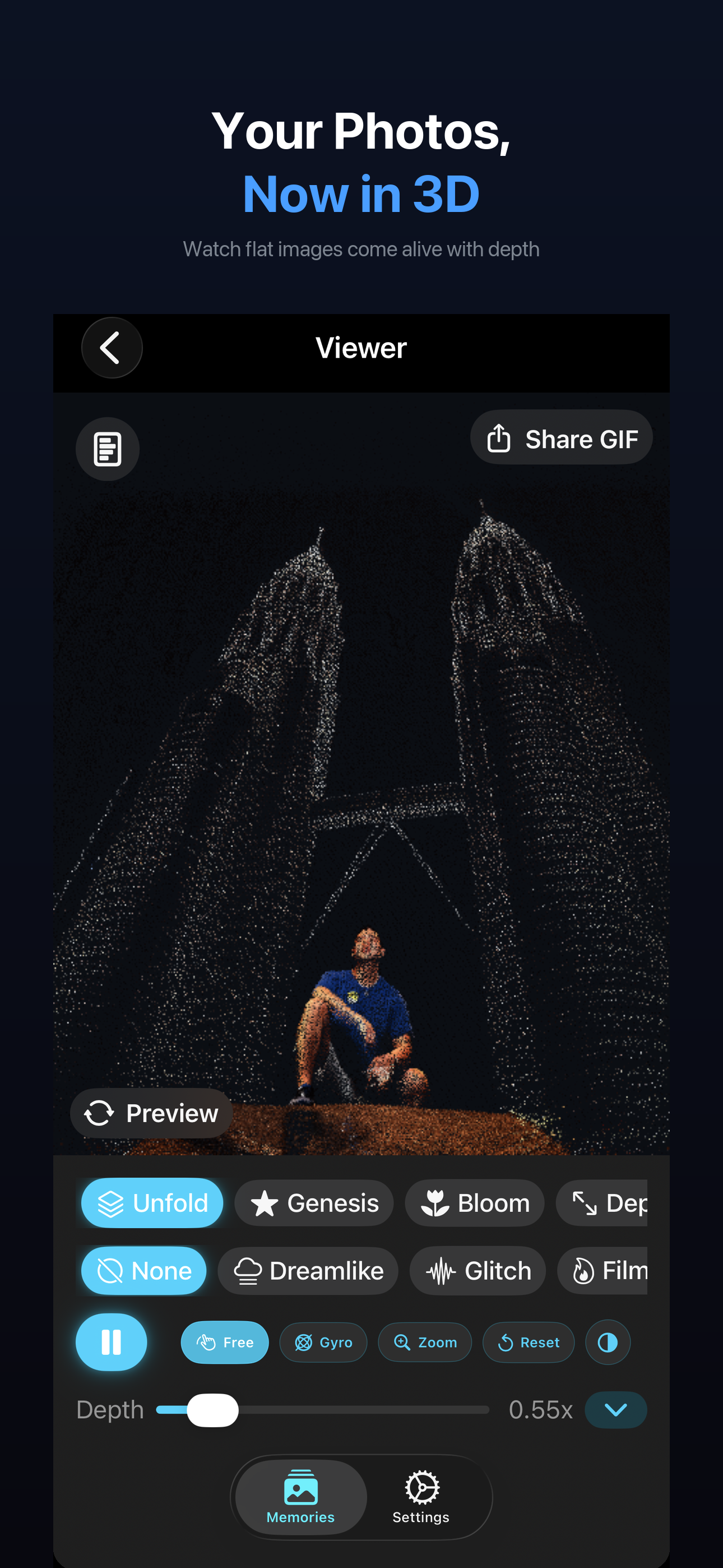Tap the back arrow to leave the Viewer
The height and width of the screenshot is (1568, 723).
tap(112, 348)
